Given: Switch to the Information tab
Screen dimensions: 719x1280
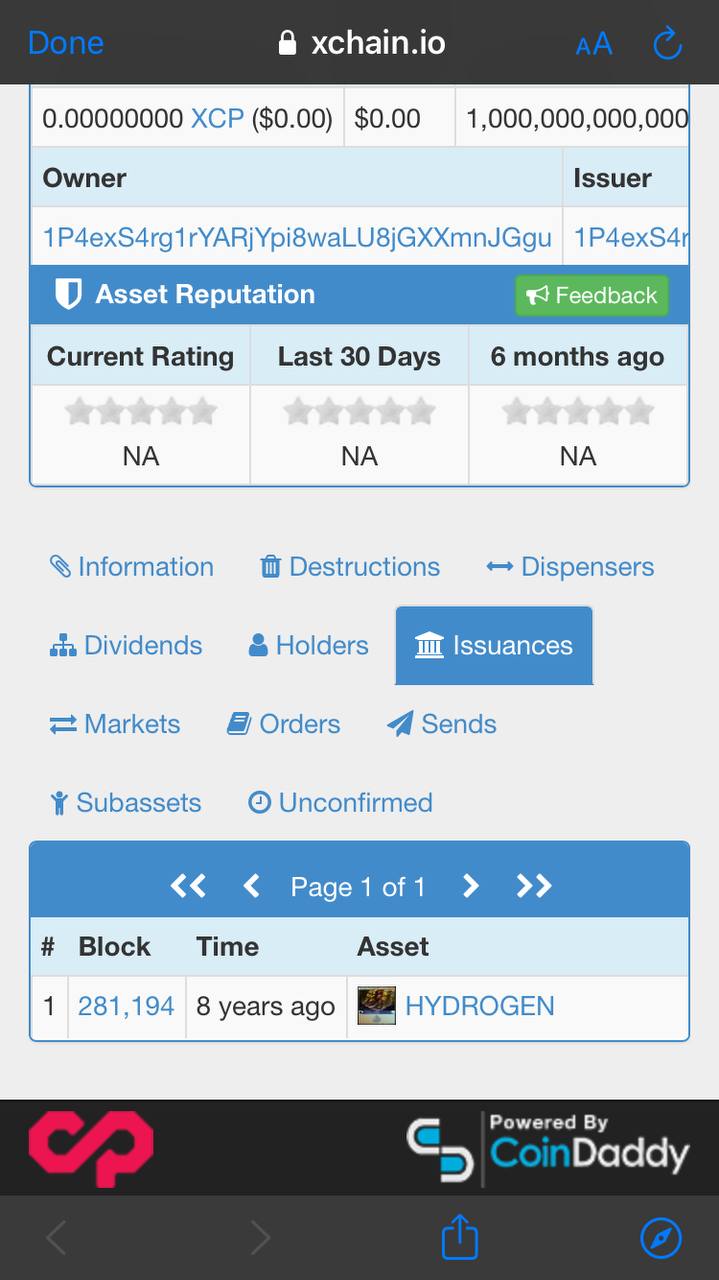Looking at the screenshot, I should [x=131, y=566].
